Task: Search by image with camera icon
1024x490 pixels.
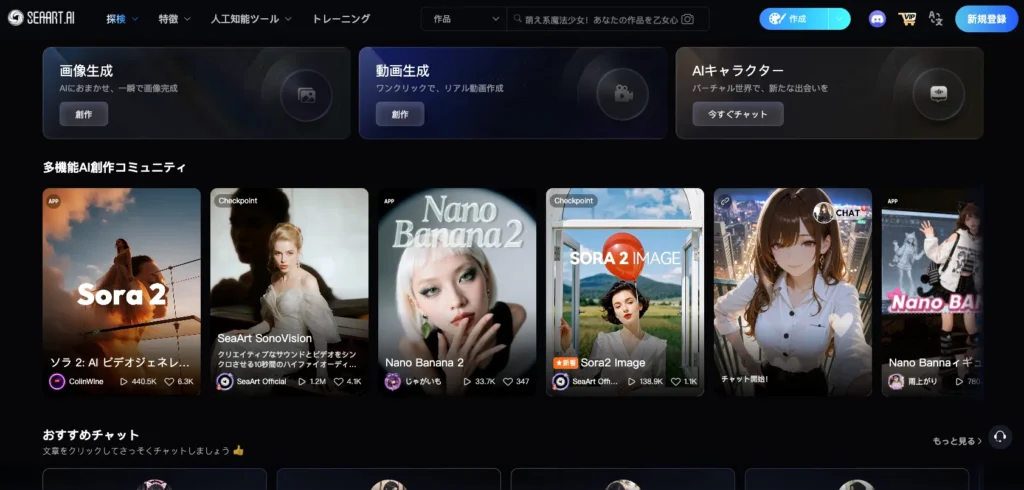Action: pyautogui.click(x=687, y=19)
